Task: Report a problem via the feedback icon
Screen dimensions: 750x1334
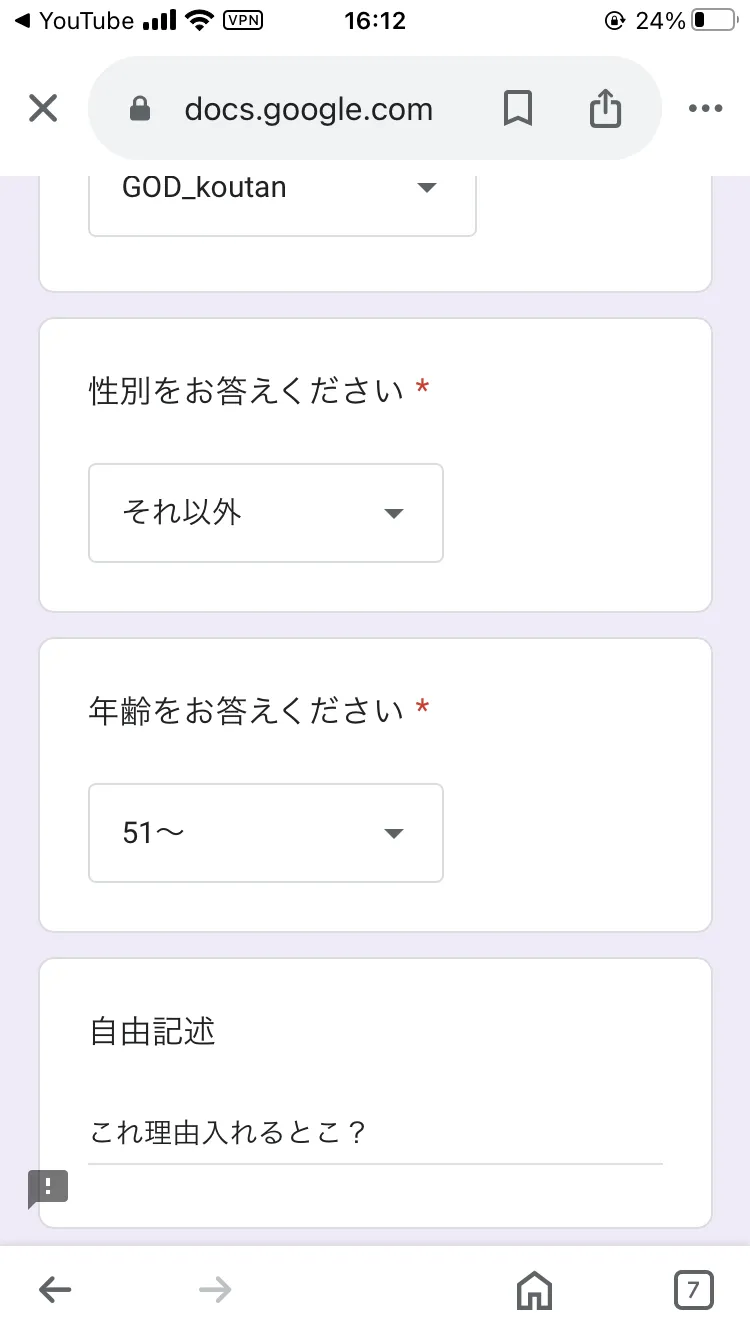Action: [48, 1187]
